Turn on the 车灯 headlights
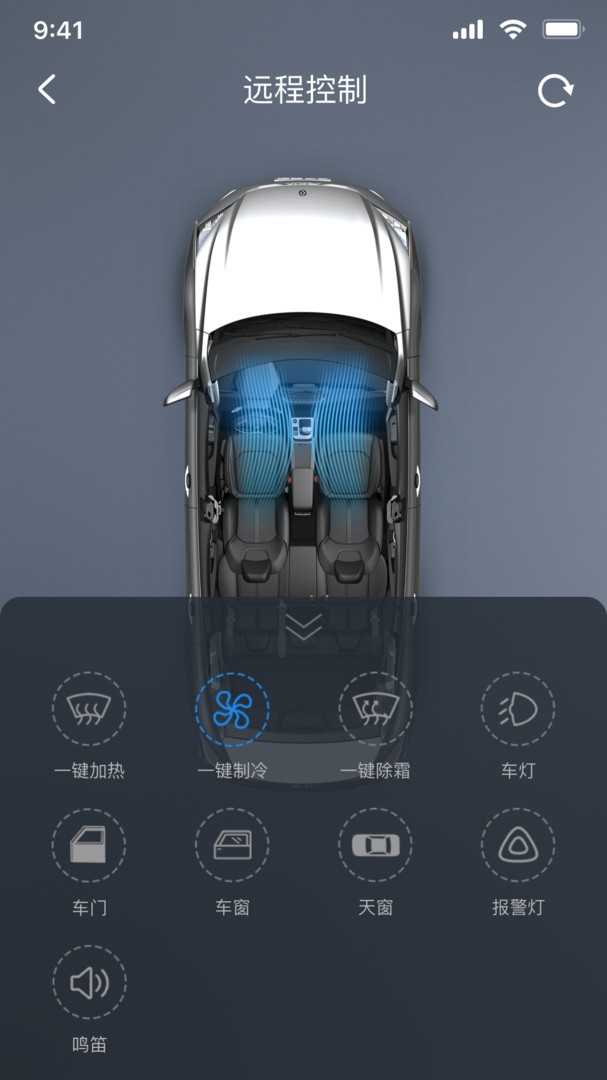 pos(518,709)
